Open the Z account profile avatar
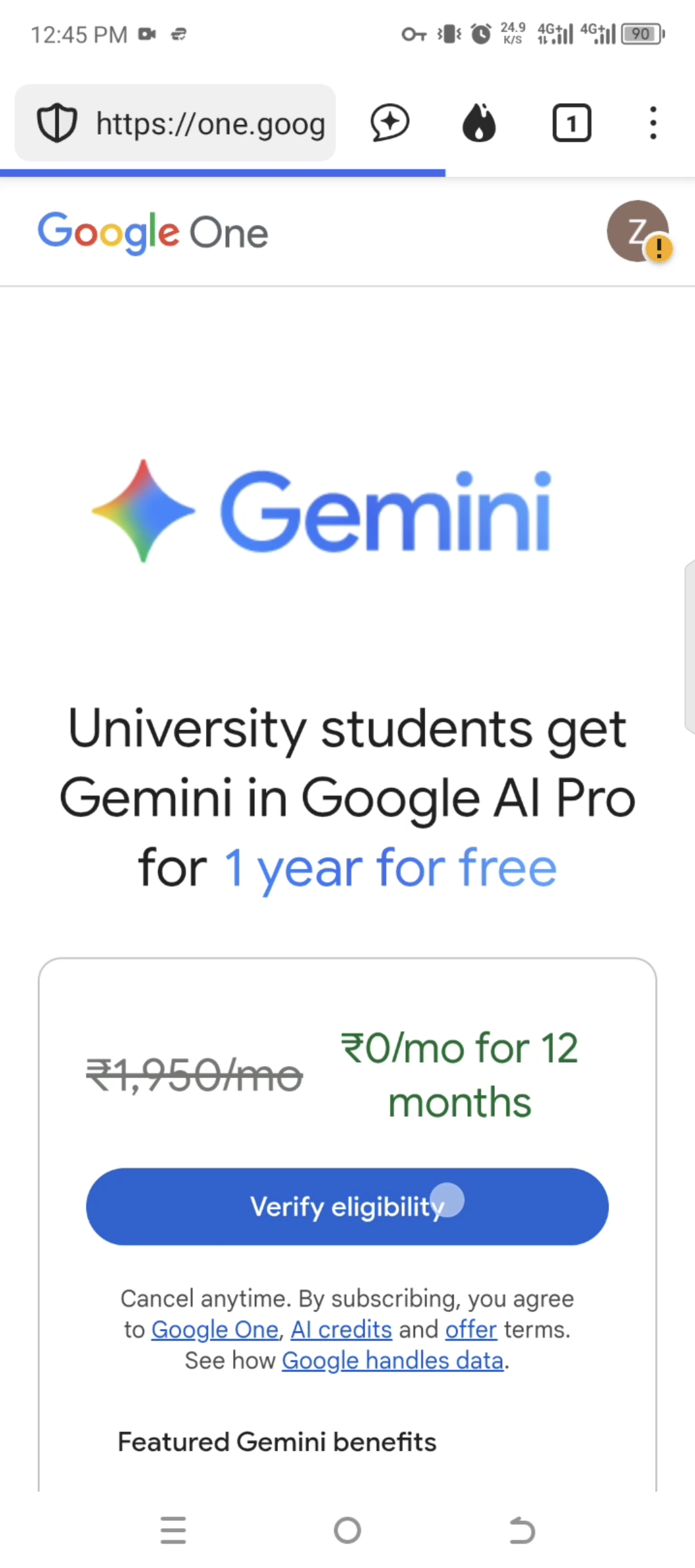This screenshot has width=695, height=1568. pyautogui.click(x=638, y=231)
